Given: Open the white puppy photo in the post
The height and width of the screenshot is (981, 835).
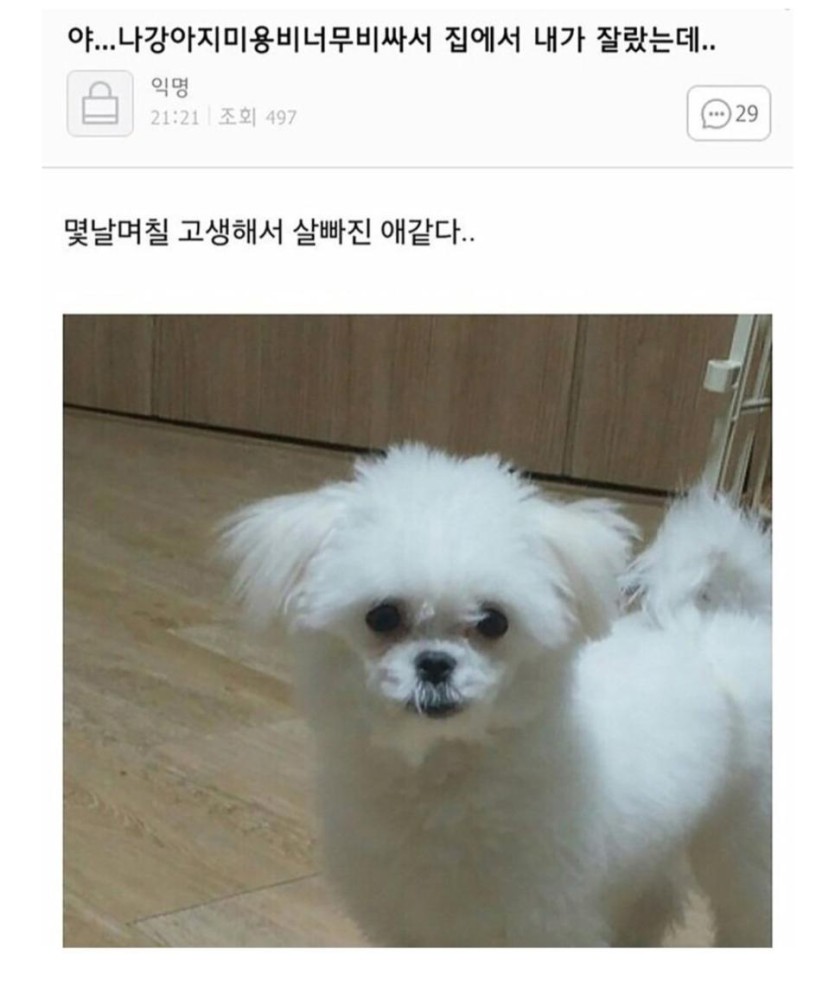Looking at the screenshot, I should coord(417,630).
